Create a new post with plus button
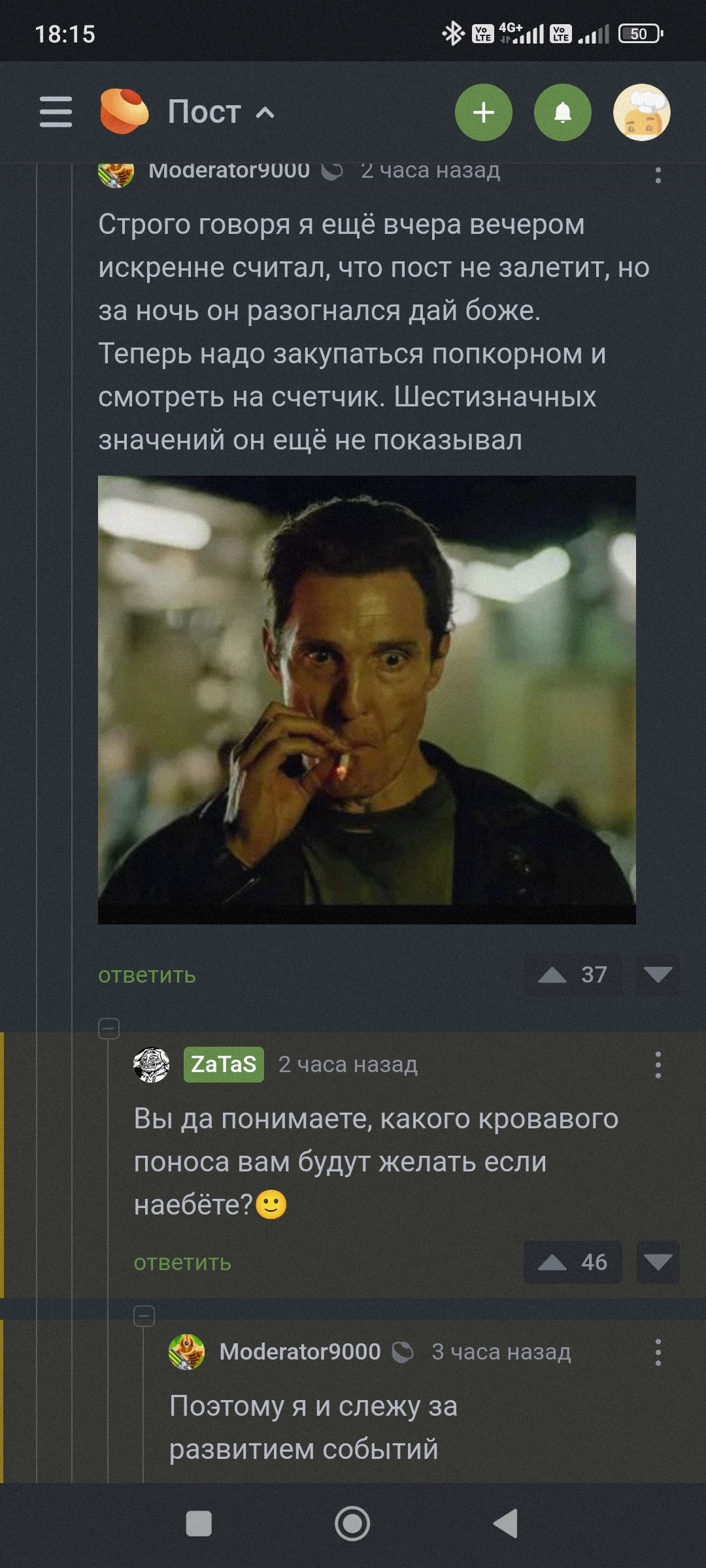706x1568 pixels. pos(483,112)
